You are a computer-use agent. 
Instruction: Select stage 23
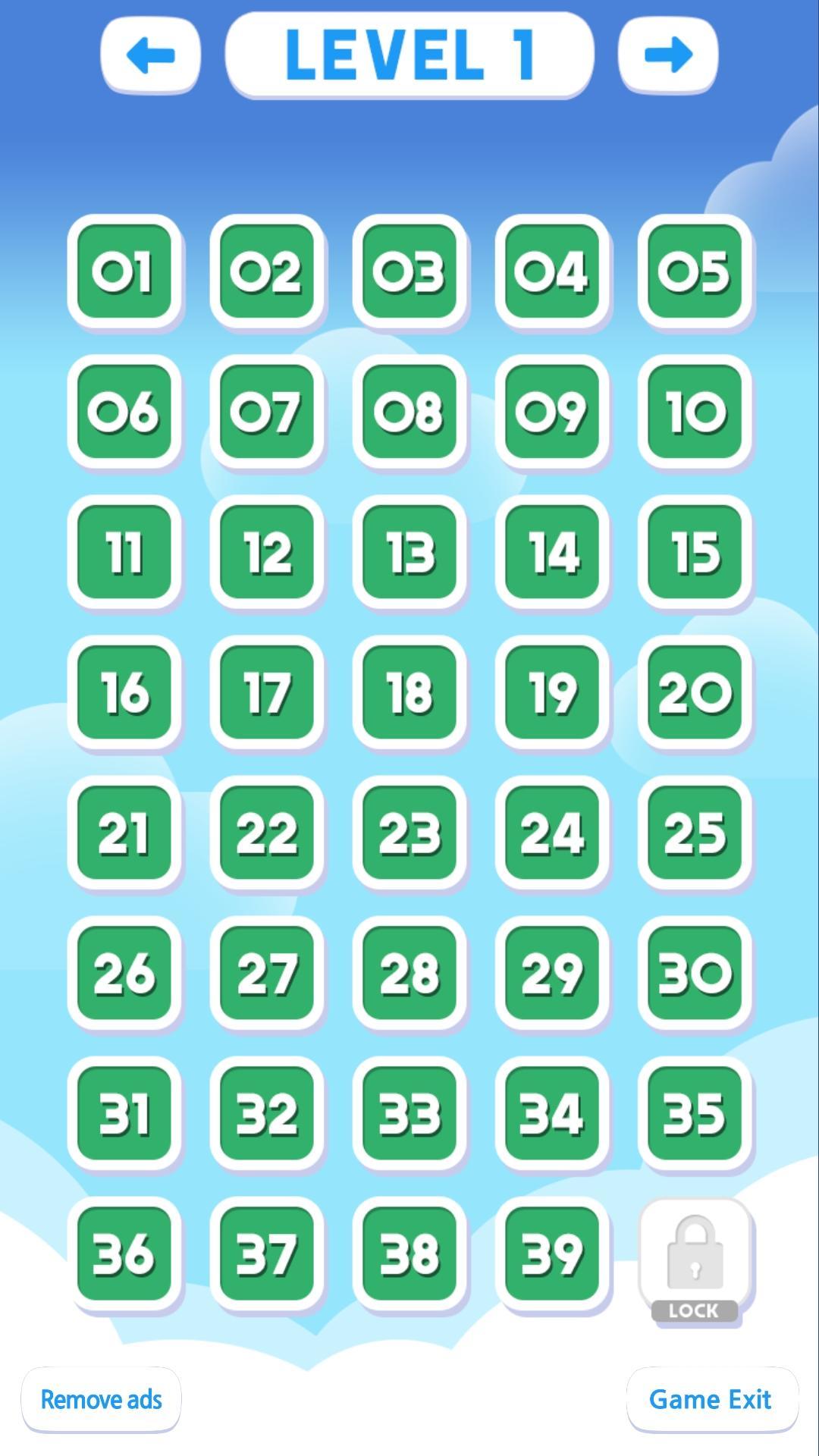[x=409, y=833]
